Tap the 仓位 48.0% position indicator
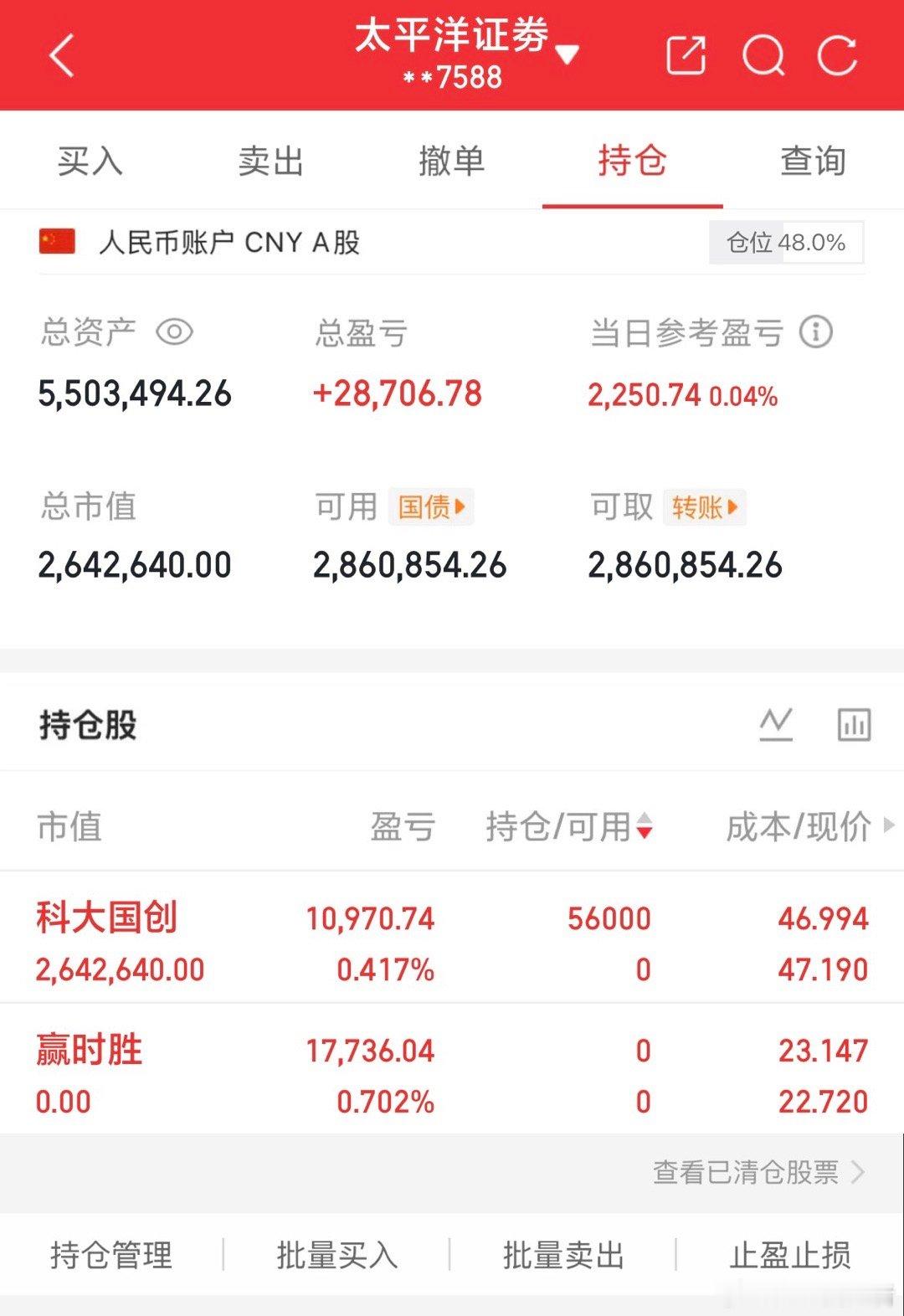This screenshot has height=1316, width=904. (x=785, y=243)
